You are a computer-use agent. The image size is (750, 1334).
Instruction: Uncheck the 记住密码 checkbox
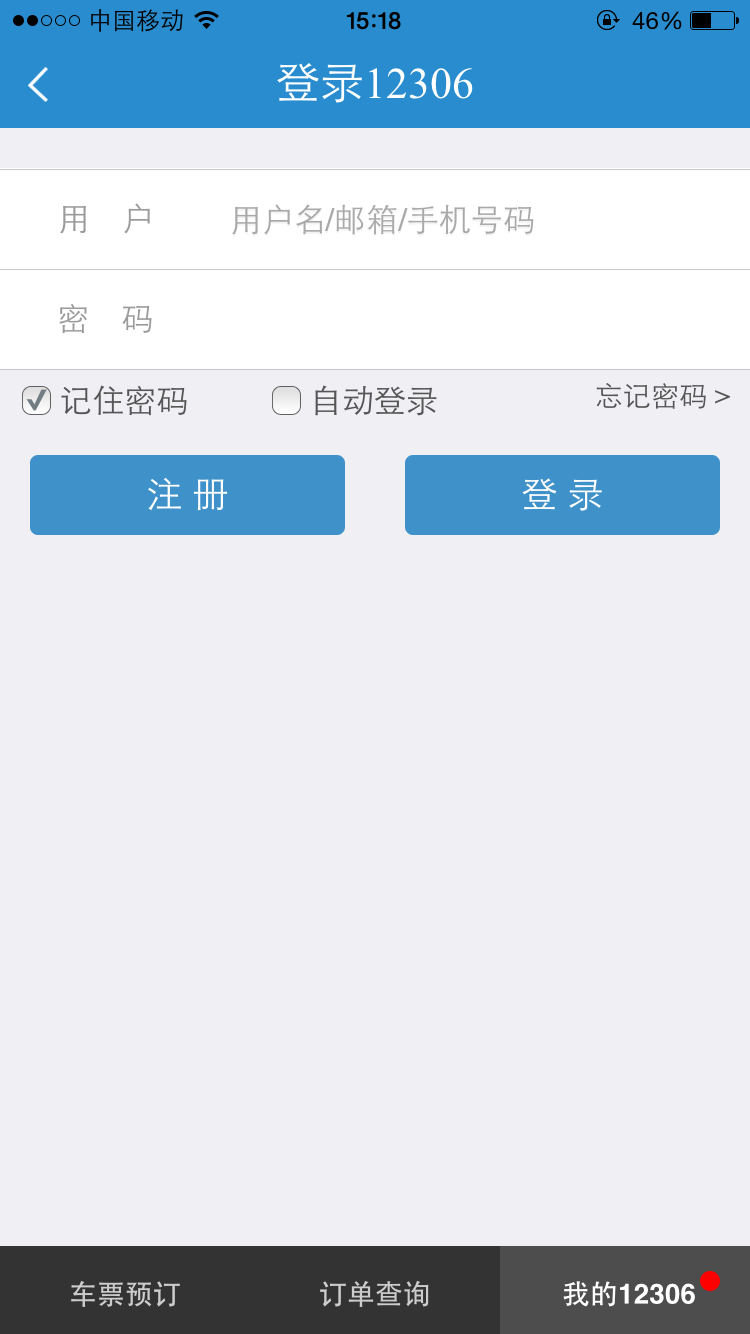[x=37, y=400]
